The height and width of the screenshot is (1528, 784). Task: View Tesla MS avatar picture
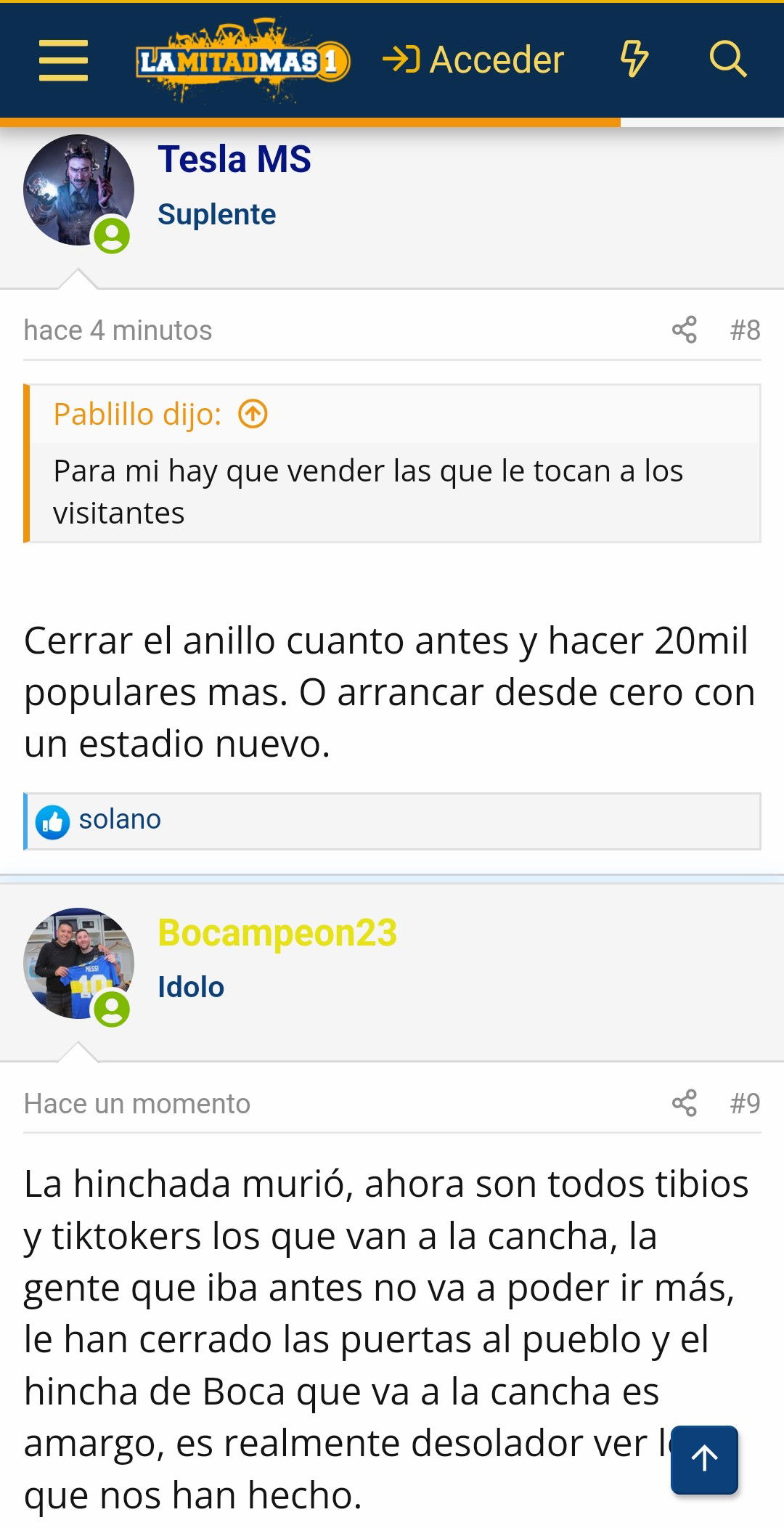[x=78, y=190]
